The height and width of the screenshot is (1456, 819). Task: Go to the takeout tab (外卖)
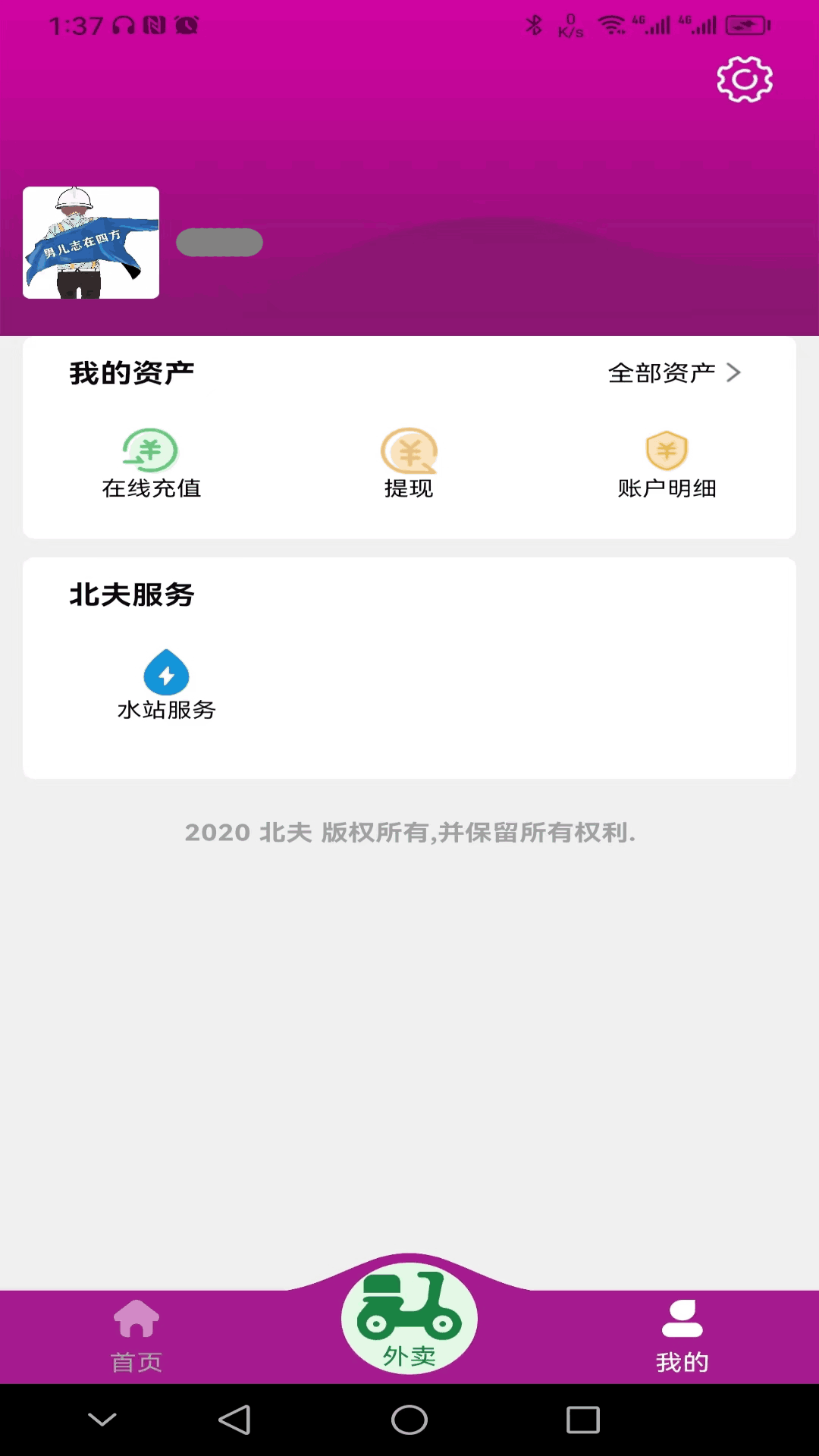tap(409, 1319)
